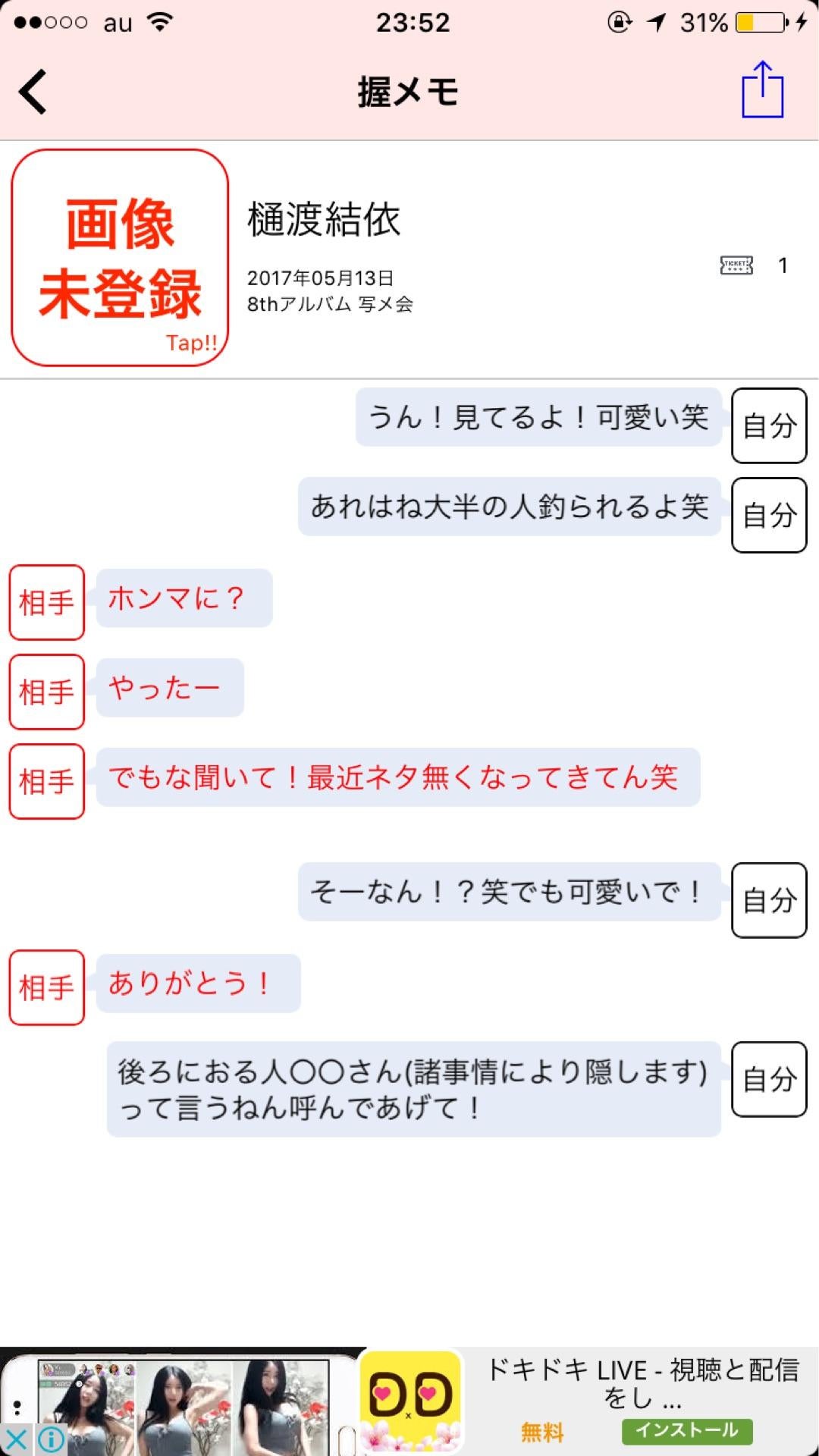Tap the back arrow to leave 握メモ screen
The image size is (819, 1456).
point(33,91)
